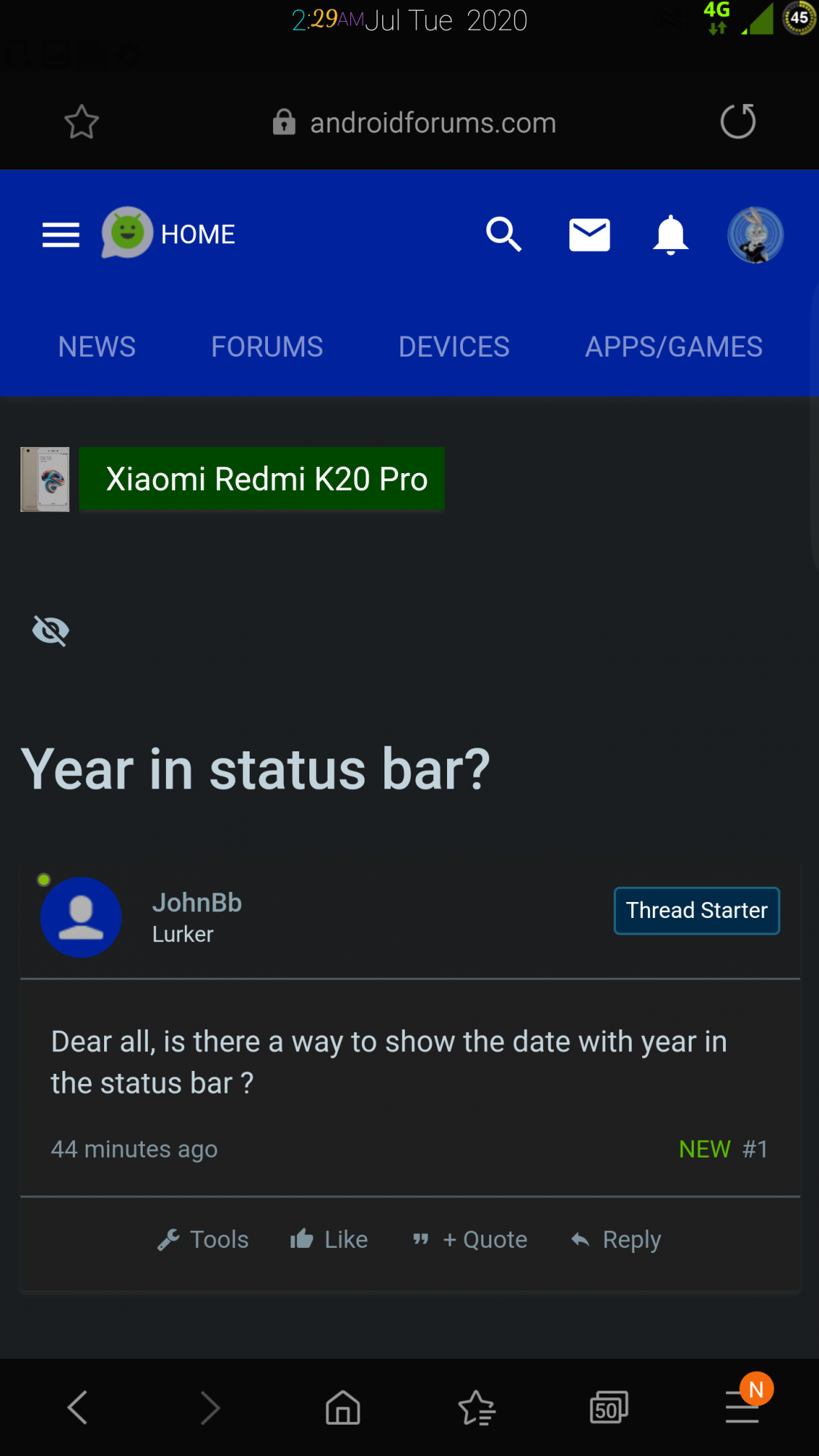This screenshot has width=819, height=1456.
Task: Open the notifications bell
Action: pos(670,234)
